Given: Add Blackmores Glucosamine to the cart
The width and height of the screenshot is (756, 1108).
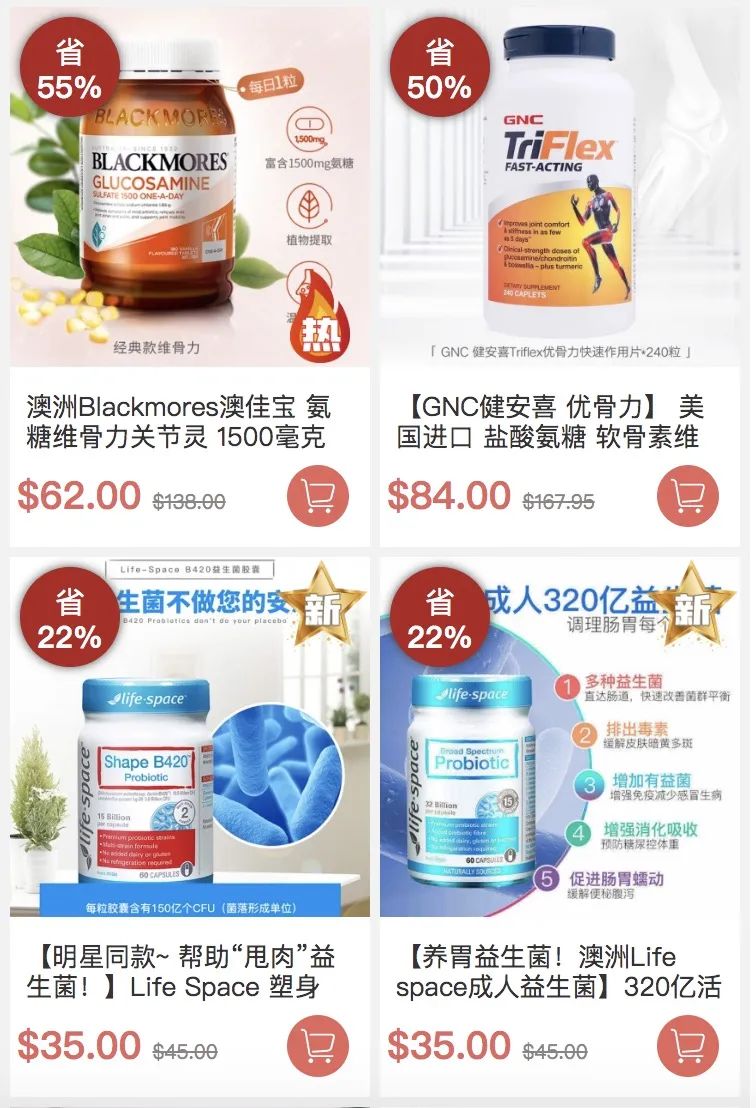Looking at the screenshot, I should pos(318,496).
